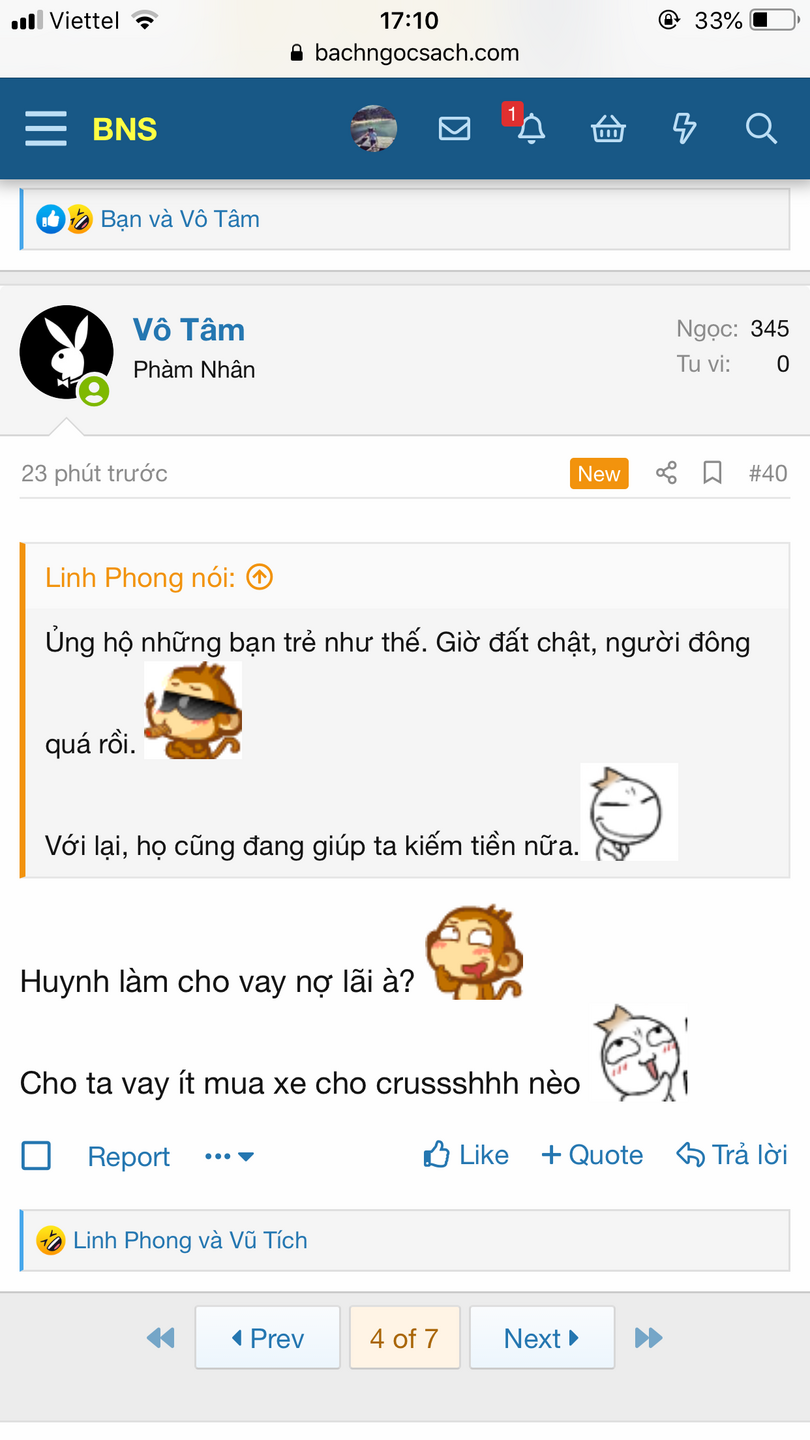Like Vô Tâm's post

coord(466,1155)
